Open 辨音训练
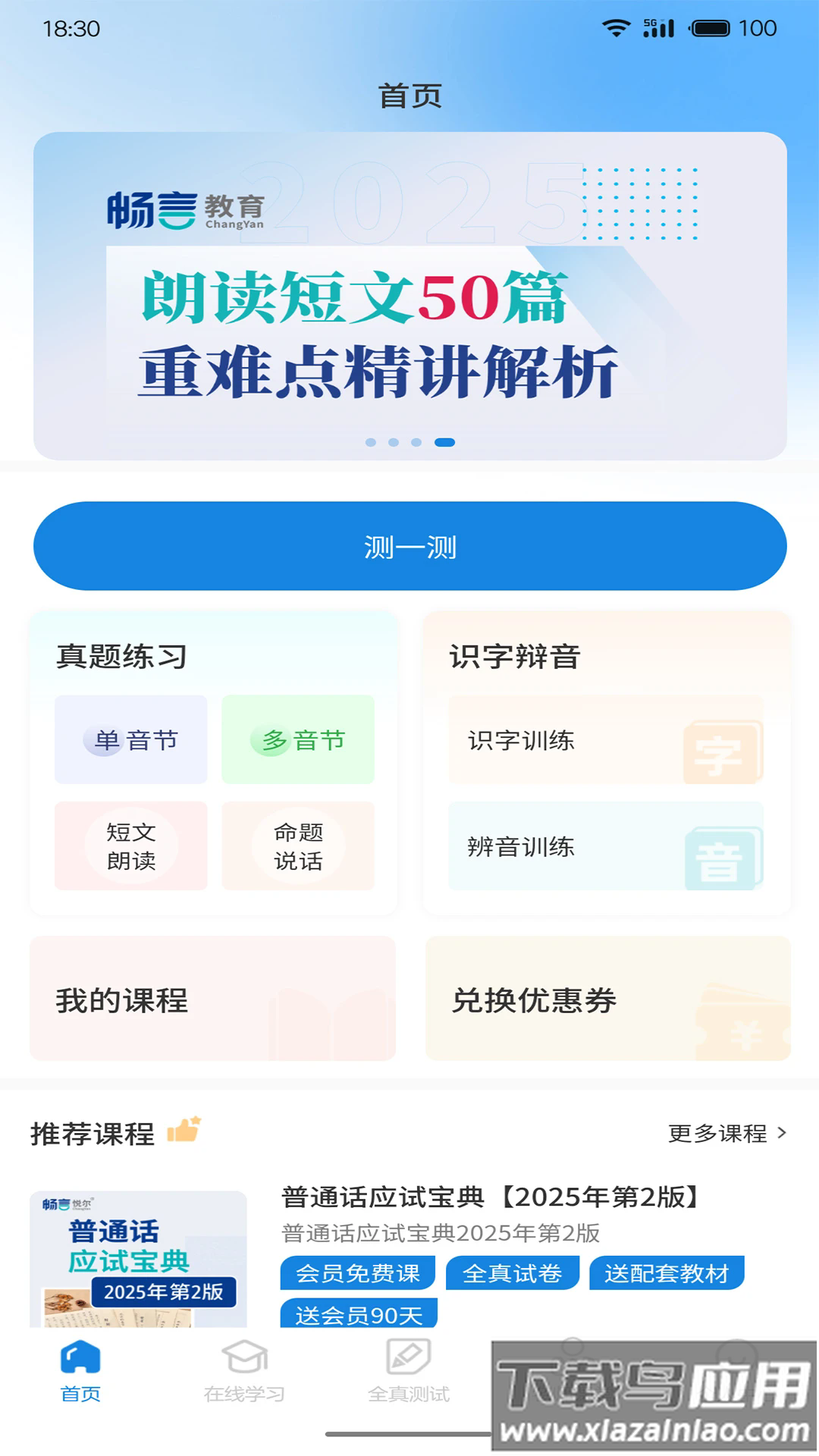 click(x=605, y=846)
